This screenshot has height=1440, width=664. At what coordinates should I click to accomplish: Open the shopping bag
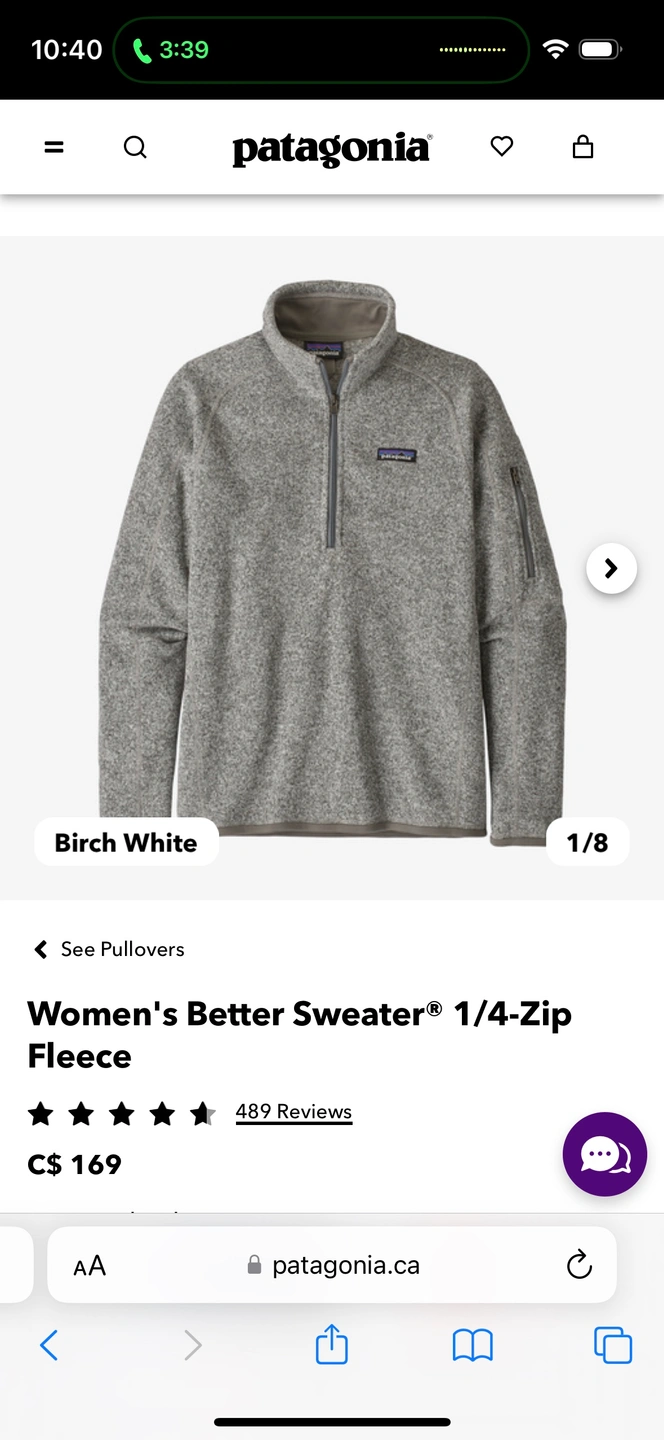point(583,148)
